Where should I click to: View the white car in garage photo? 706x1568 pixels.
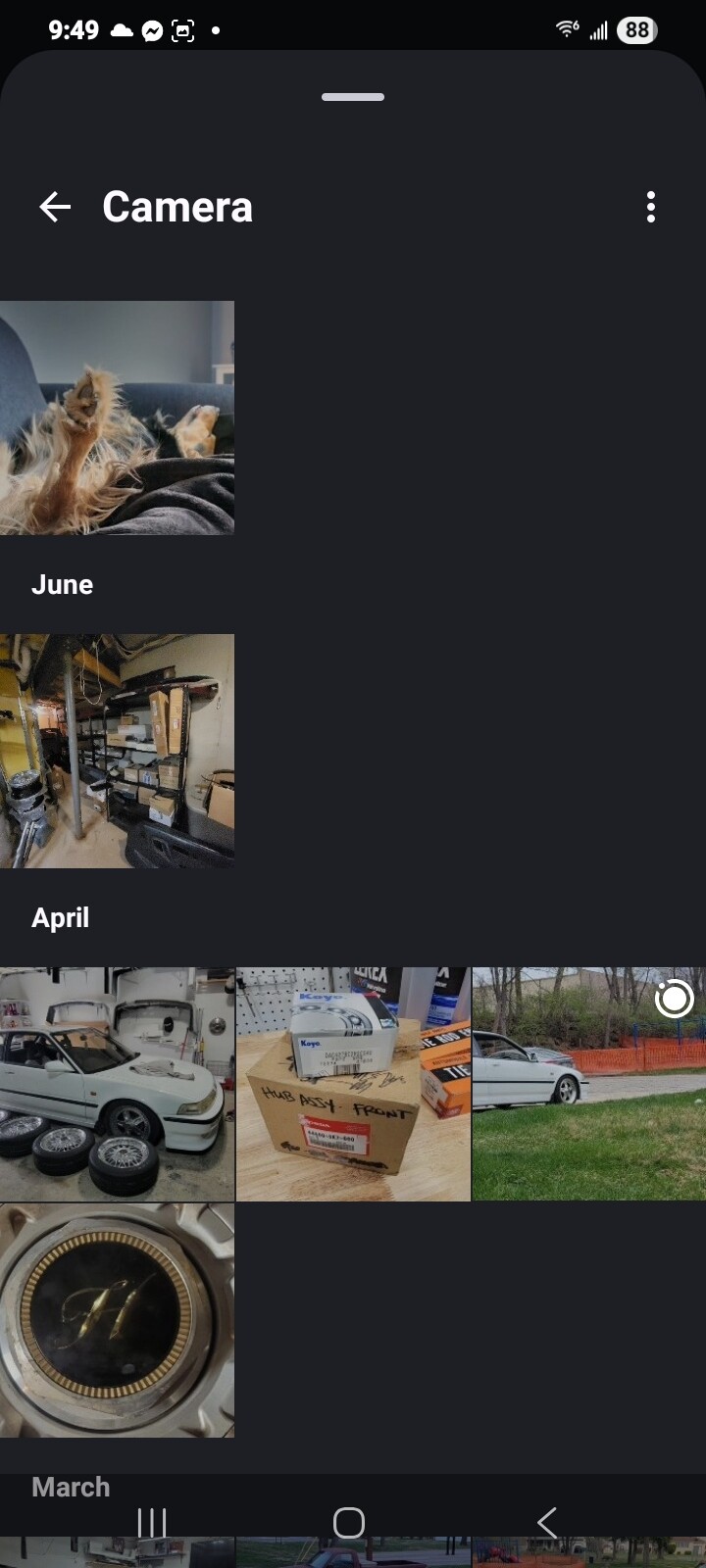[117, 1084]
